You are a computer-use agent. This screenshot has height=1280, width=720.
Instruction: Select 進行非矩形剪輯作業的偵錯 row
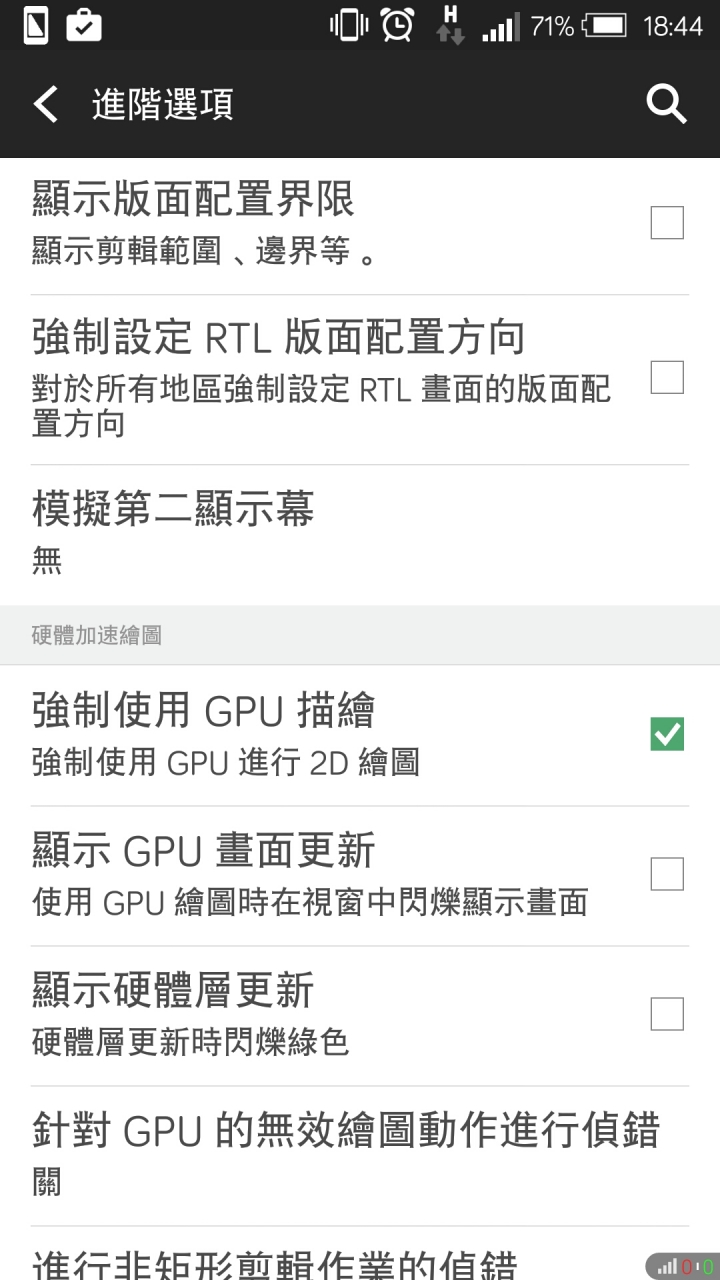click(360, 1254)
